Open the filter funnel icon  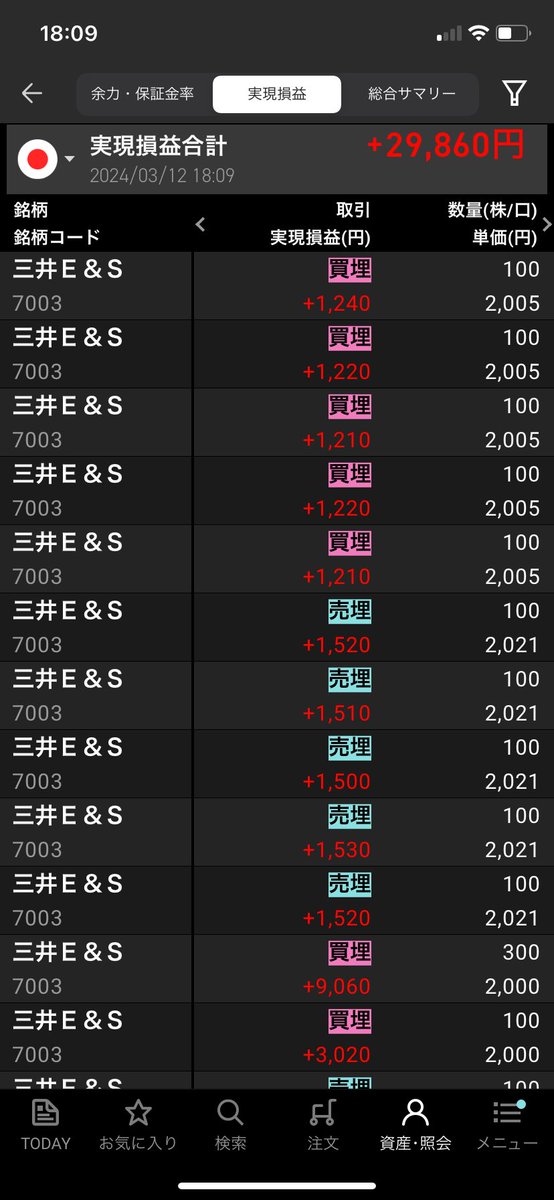coord(514,94)
